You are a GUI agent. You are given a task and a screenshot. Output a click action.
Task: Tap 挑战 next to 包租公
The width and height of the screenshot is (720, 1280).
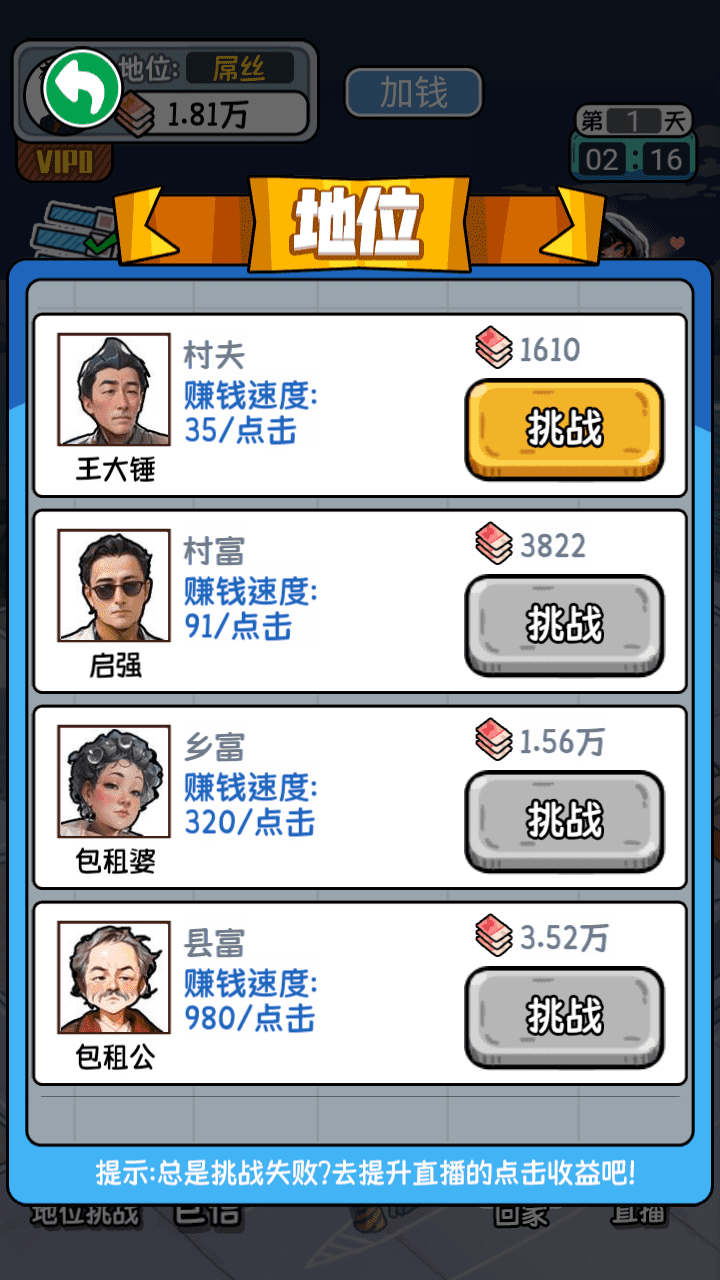(565, 1017)
